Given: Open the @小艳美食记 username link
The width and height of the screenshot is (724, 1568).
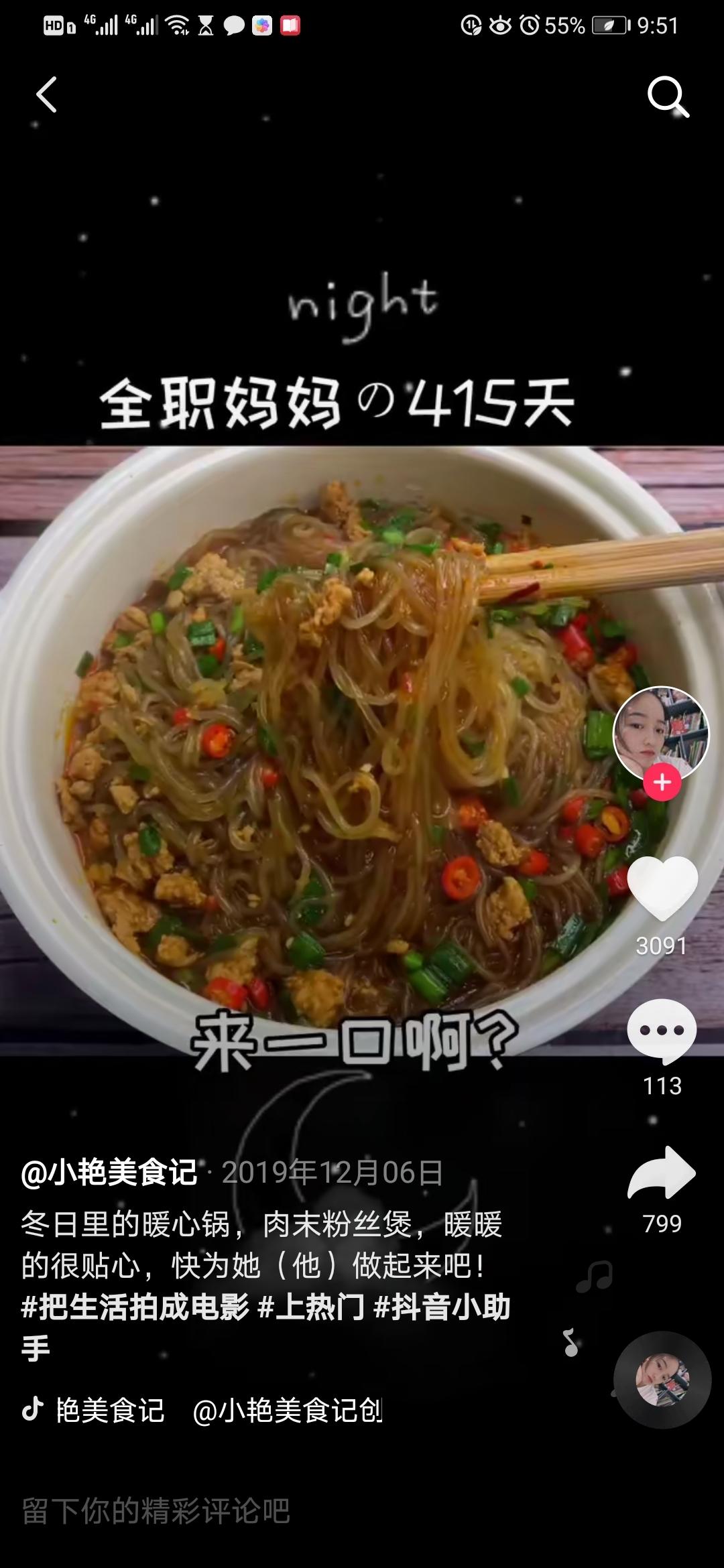Looking at the screenshot, I should coord(110,1173).
